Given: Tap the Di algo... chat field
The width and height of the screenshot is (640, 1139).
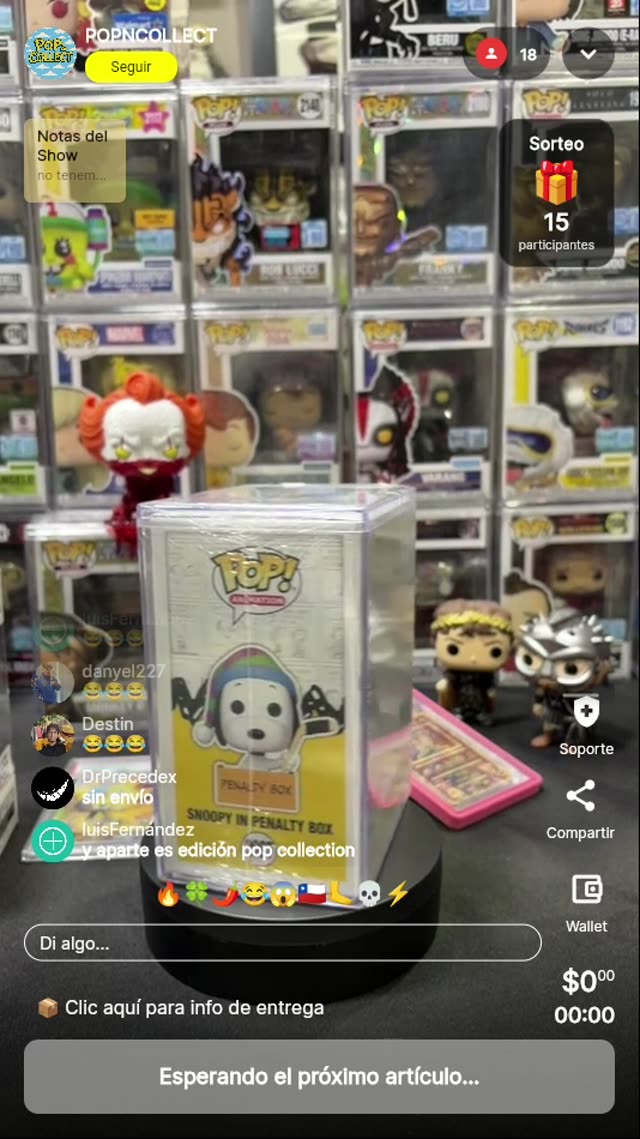Looking at the screenshot, I should coord(282,943).
